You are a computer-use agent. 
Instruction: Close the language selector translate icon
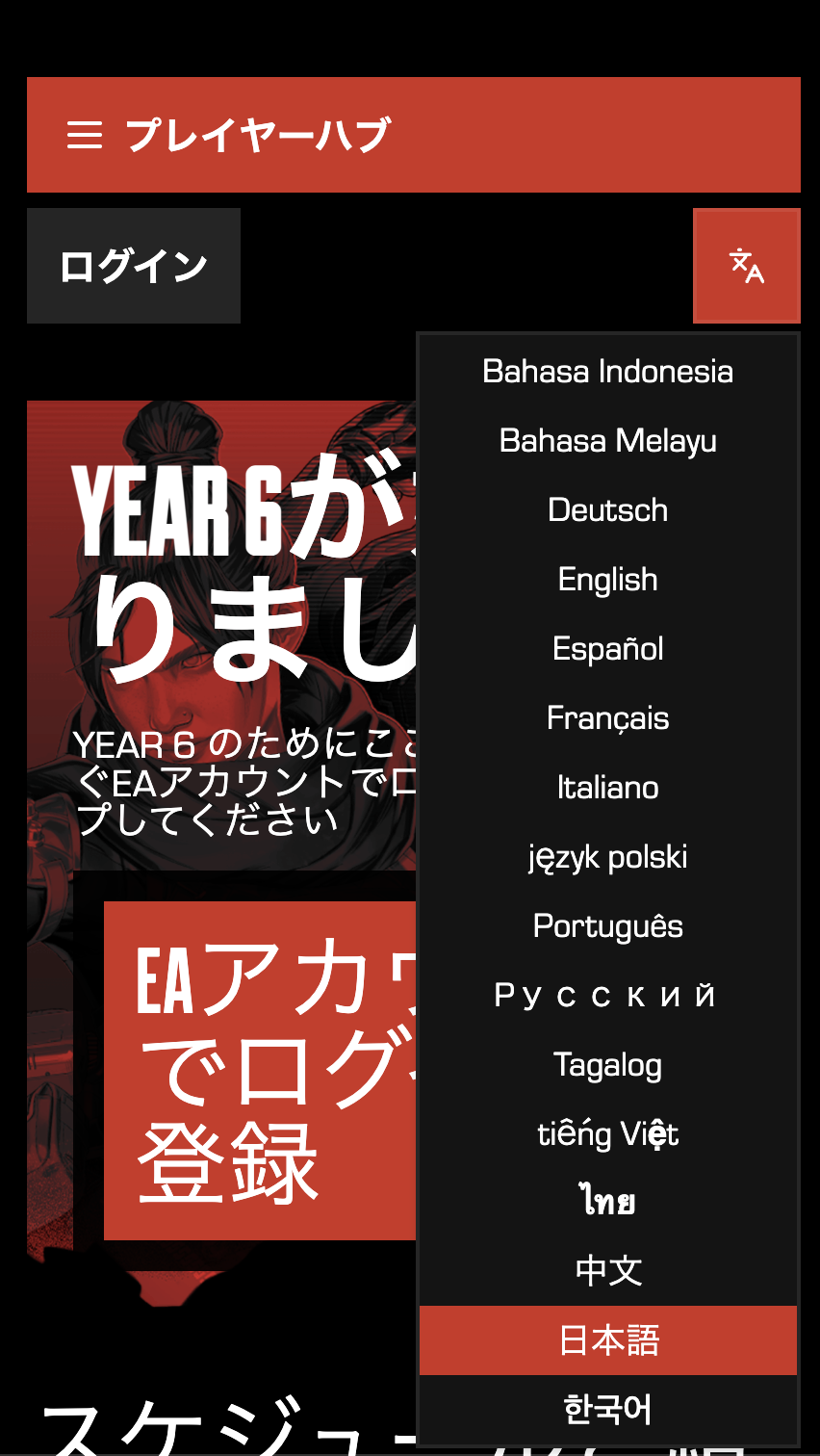click(747, 266)
